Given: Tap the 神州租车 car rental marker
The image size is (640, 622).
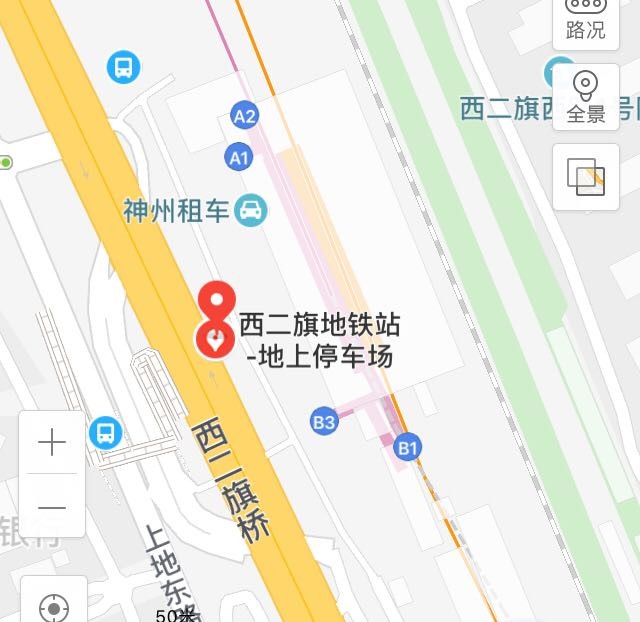Looking at the screenshot, I should pyautogui.click(x=254, y=211).
